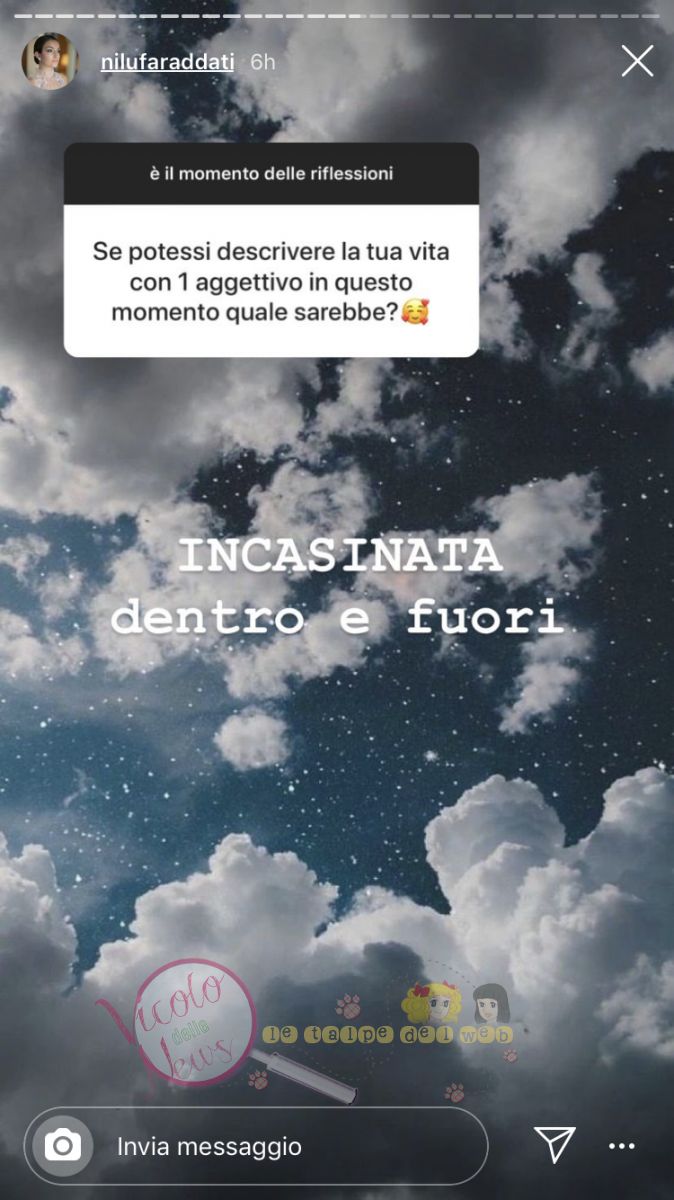Open the three-dot more options menu

coord(622,1146)
